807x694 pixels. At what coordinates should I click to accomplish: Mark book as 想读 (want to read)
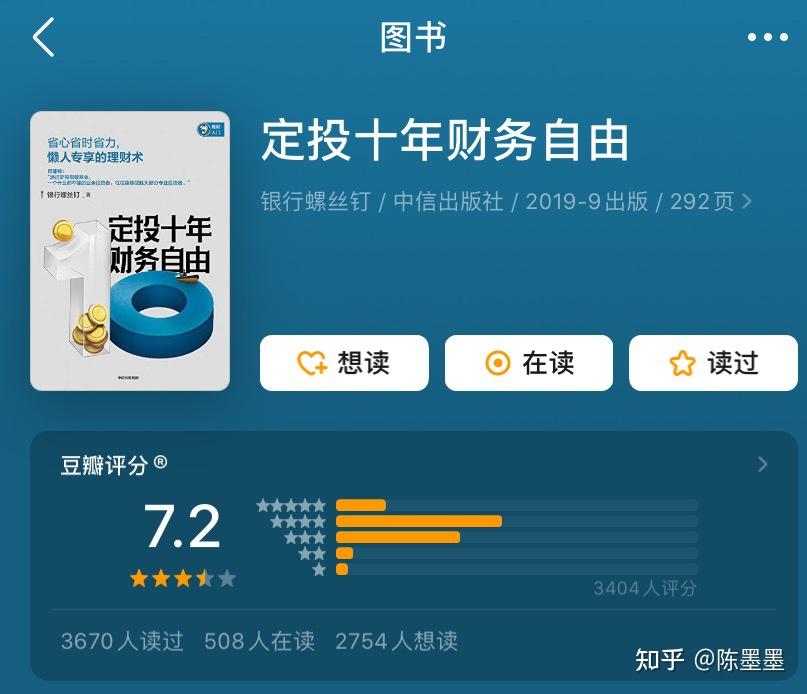[344, 363]
